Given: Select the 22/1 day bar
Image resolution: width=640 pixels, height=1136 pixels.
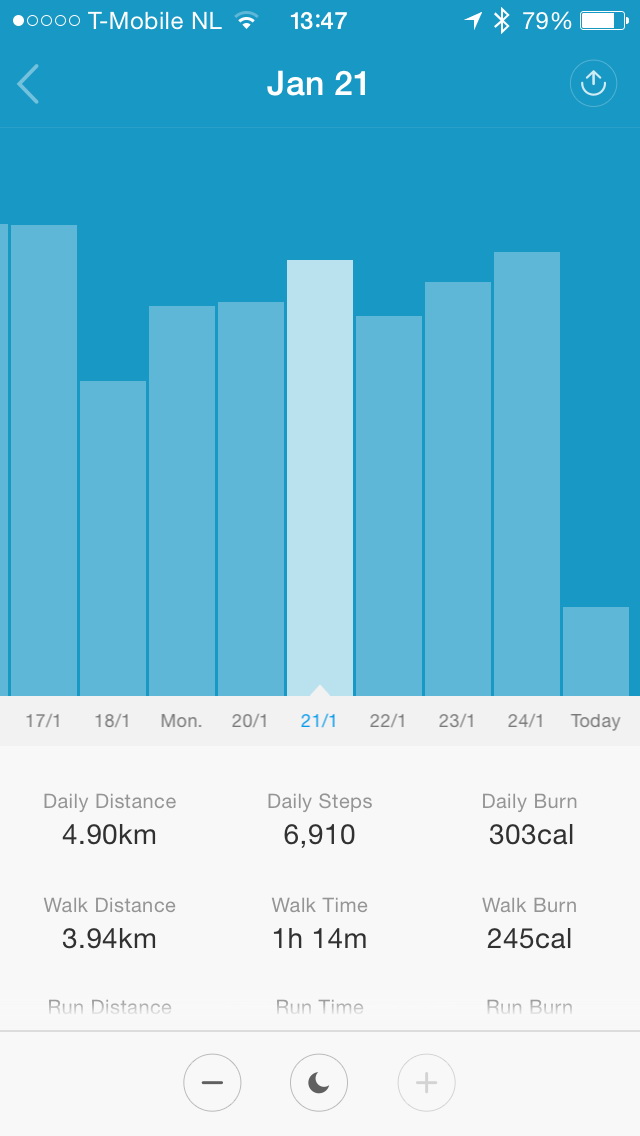Looking at the screenshot, I should [388, 506].
